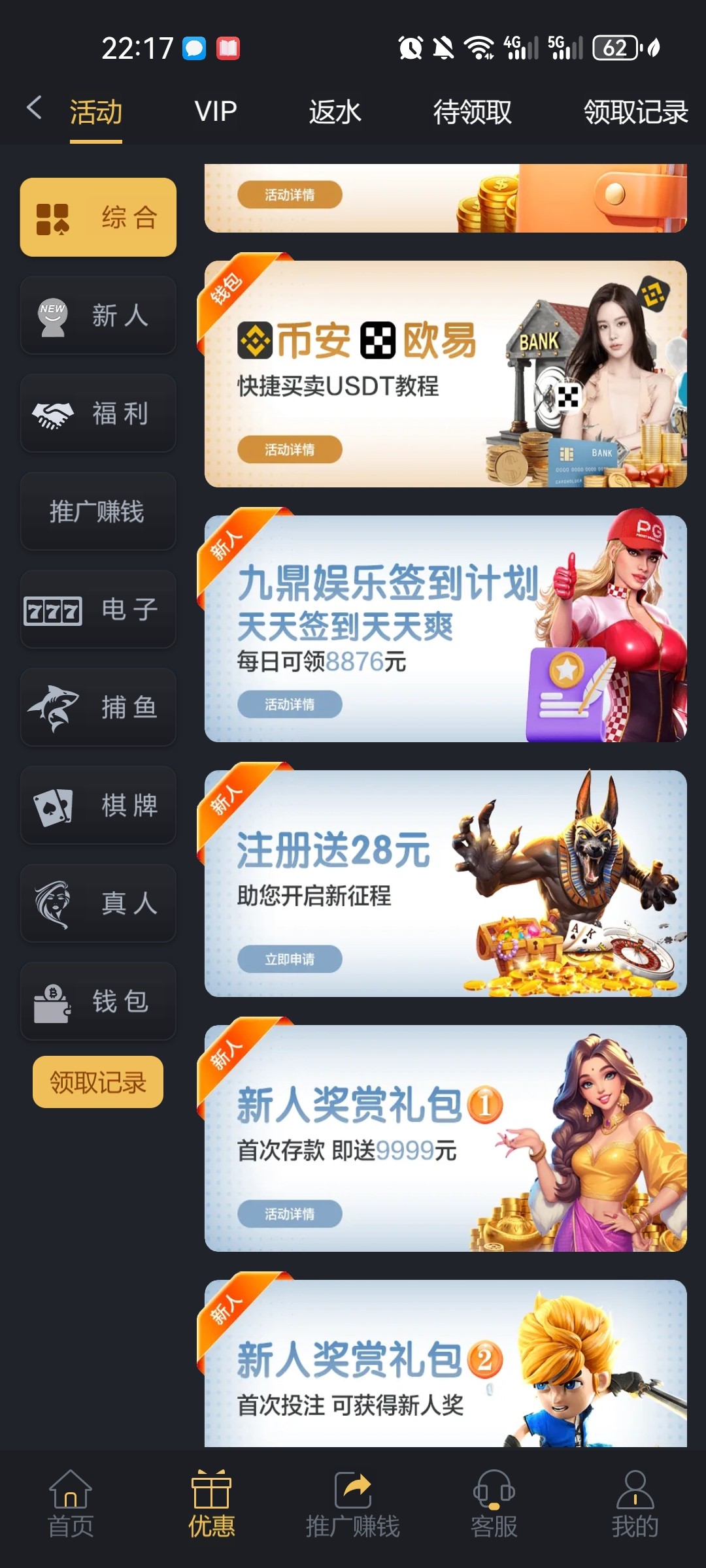Switch to the VIP tab
The width and height of the screenshot is (706, 1568).
216,112
